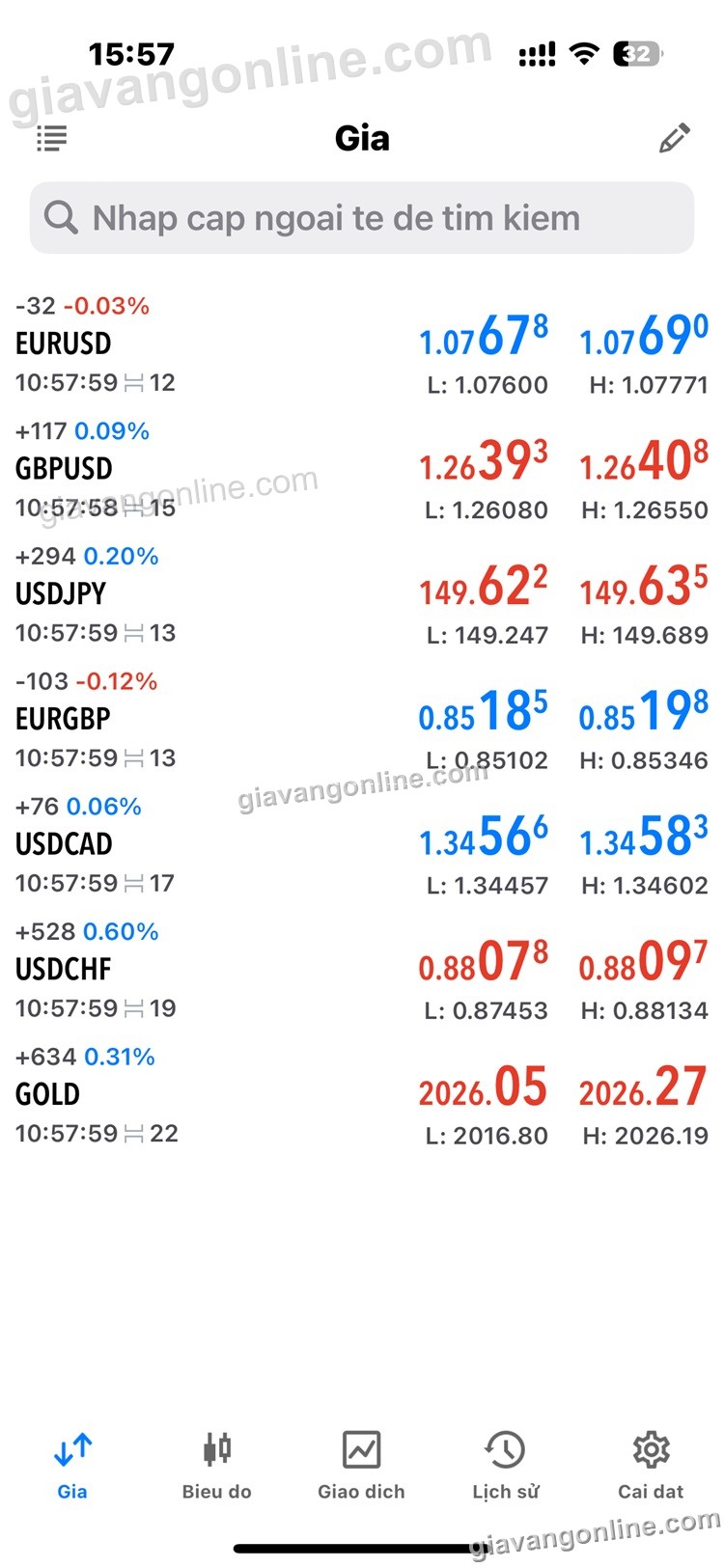Focus the currency pair search field
Image resolution: width=724 pixels, height=1568 pixels.
[362, 218]
